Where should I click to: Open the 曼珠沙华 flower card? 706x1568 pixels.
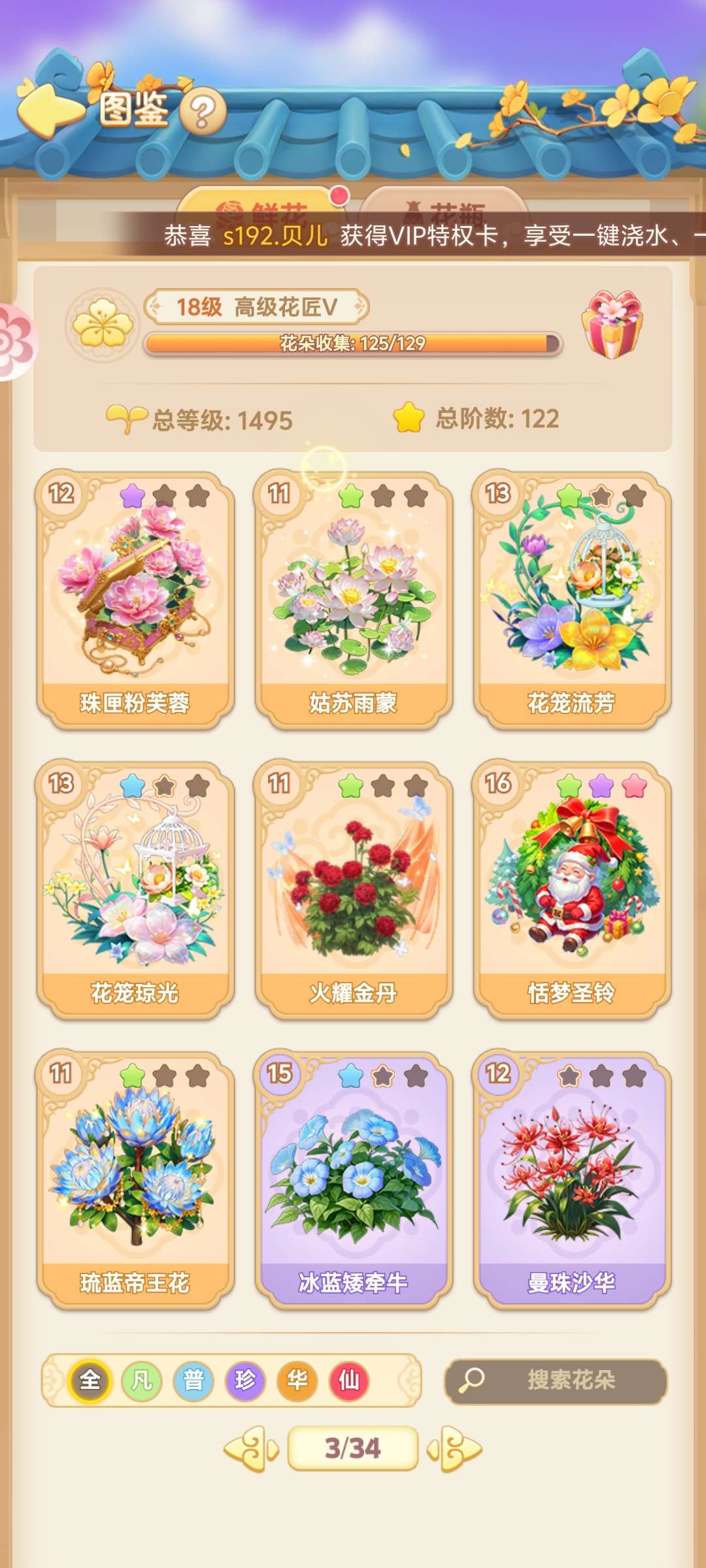[x=571, y=1180]
